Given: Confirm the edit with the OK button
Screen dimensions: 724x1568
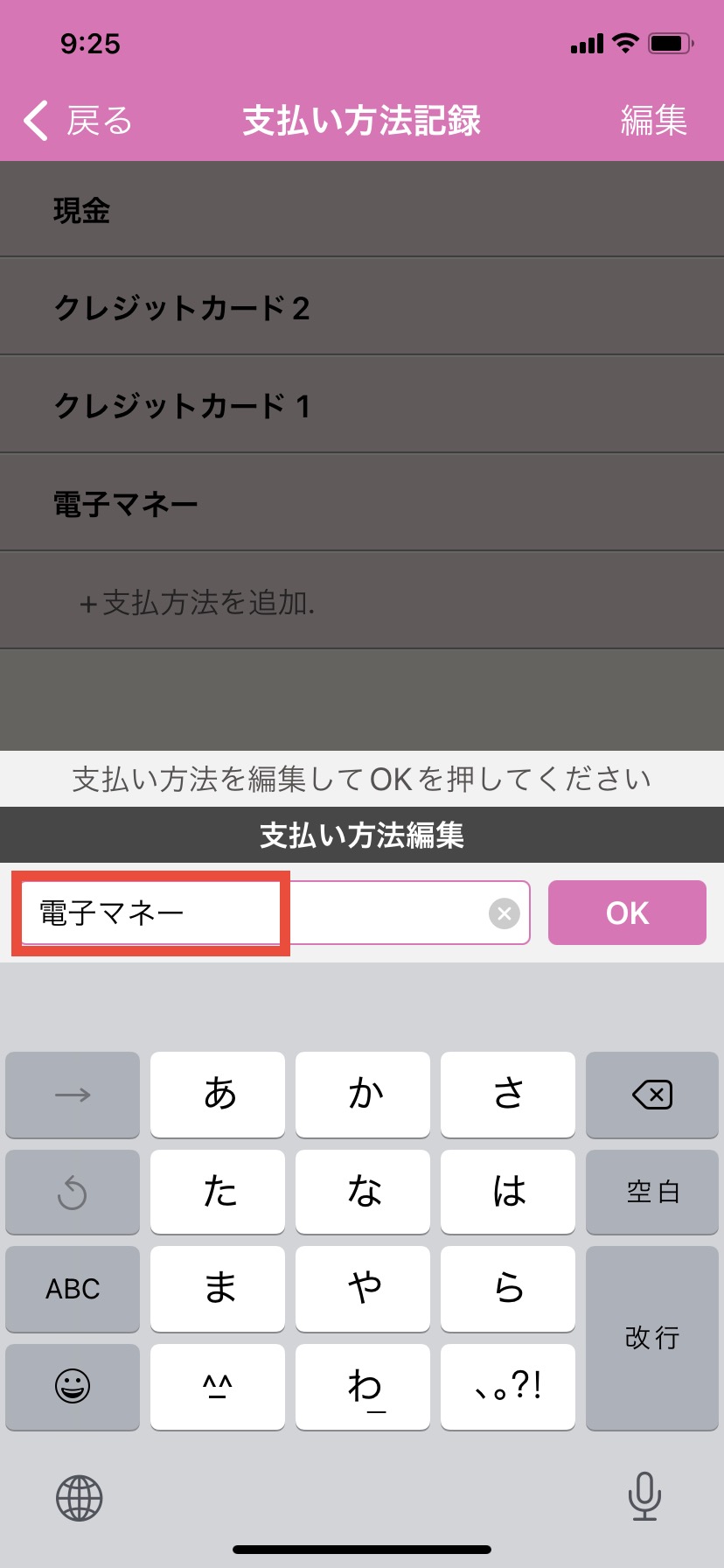Looking at the screenshot, I should [627, 913].
